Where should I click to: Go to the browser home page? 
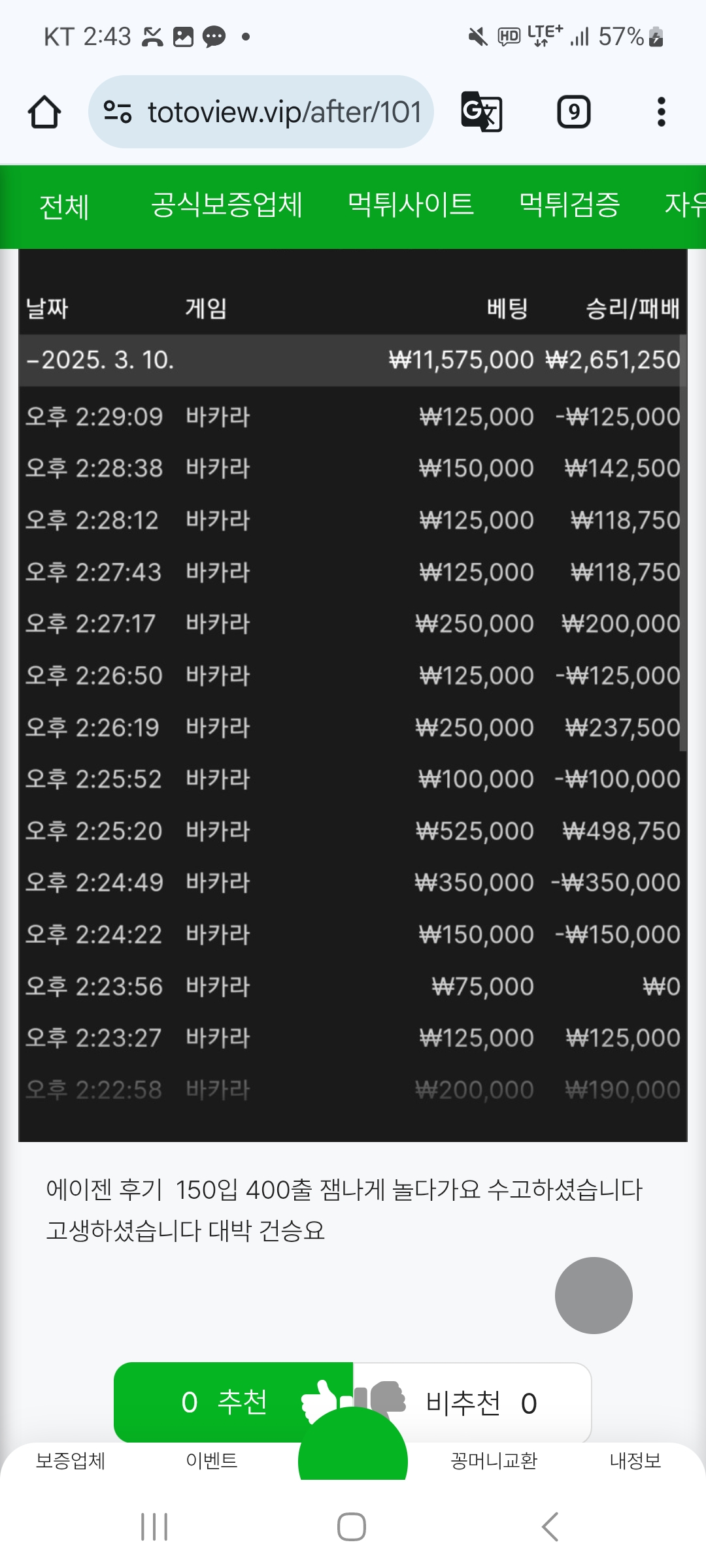click(44, 112)
